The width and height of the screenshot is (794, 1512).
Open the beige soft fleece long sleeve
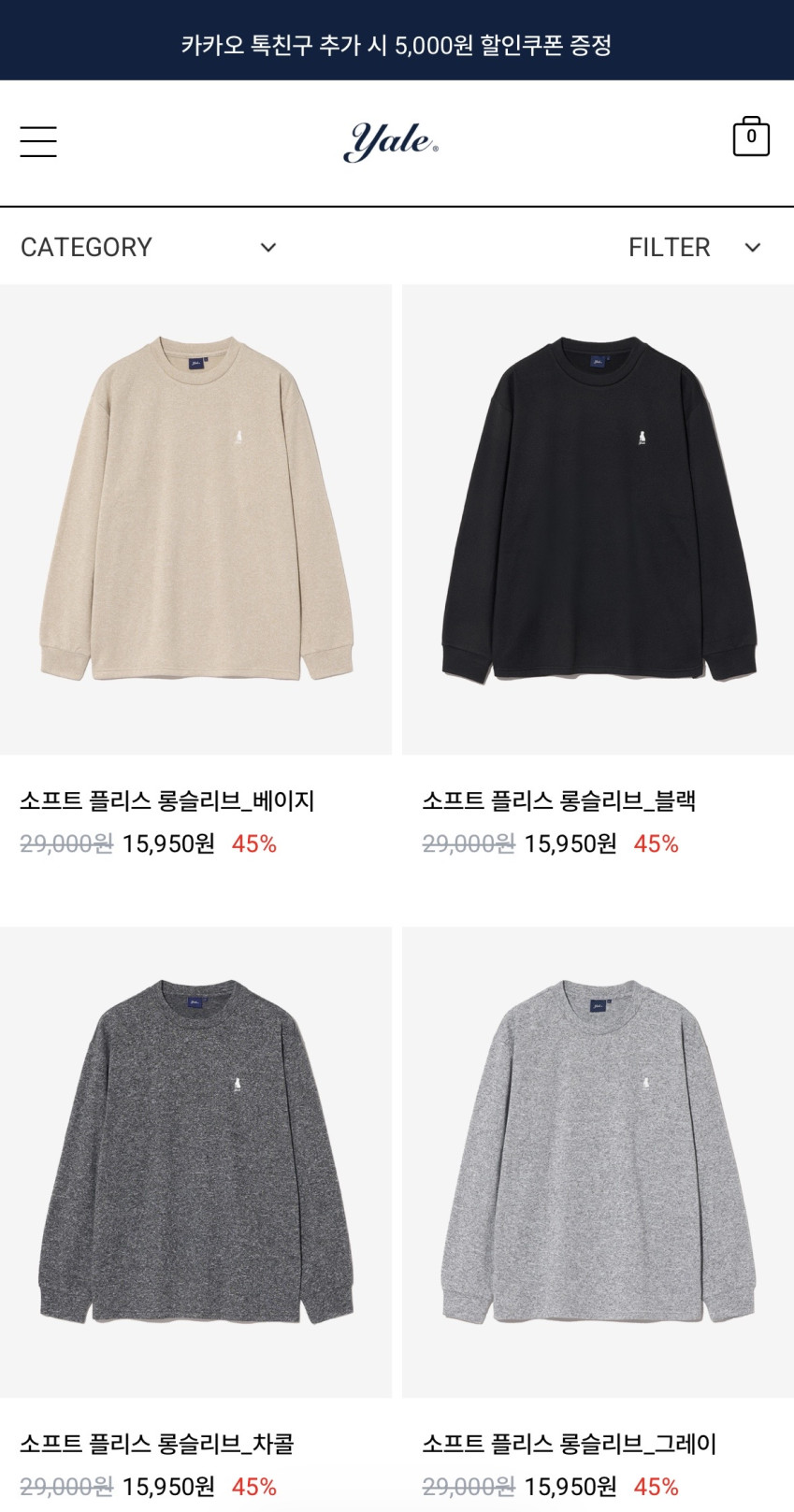coord(195,520)
